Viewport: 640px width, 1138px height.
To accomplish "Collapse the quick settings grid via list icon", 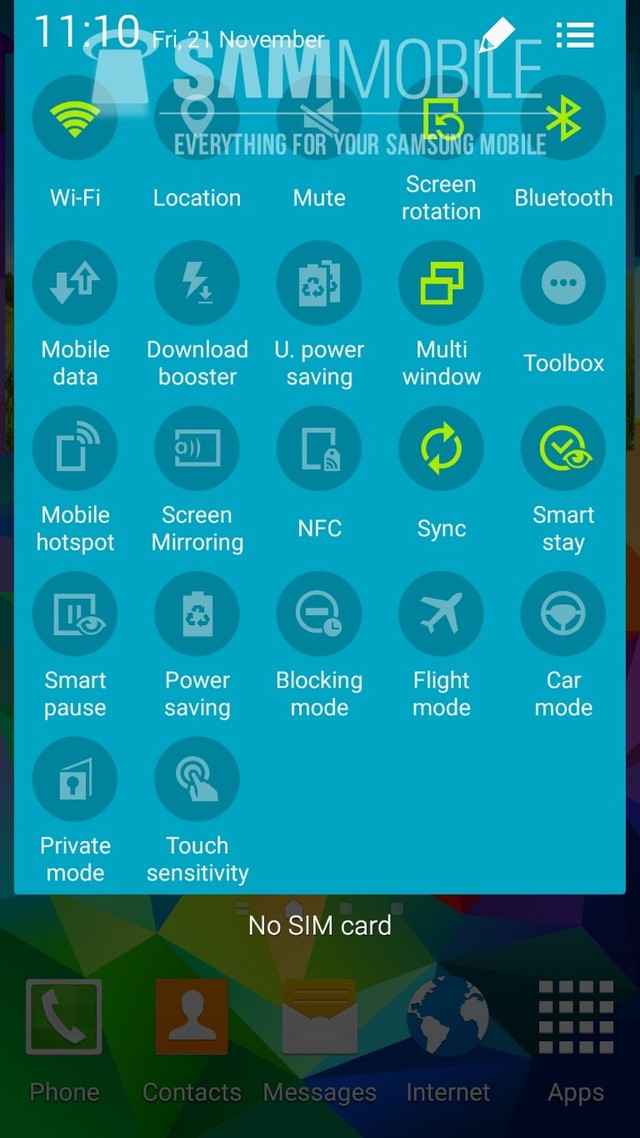I will 575,36.
